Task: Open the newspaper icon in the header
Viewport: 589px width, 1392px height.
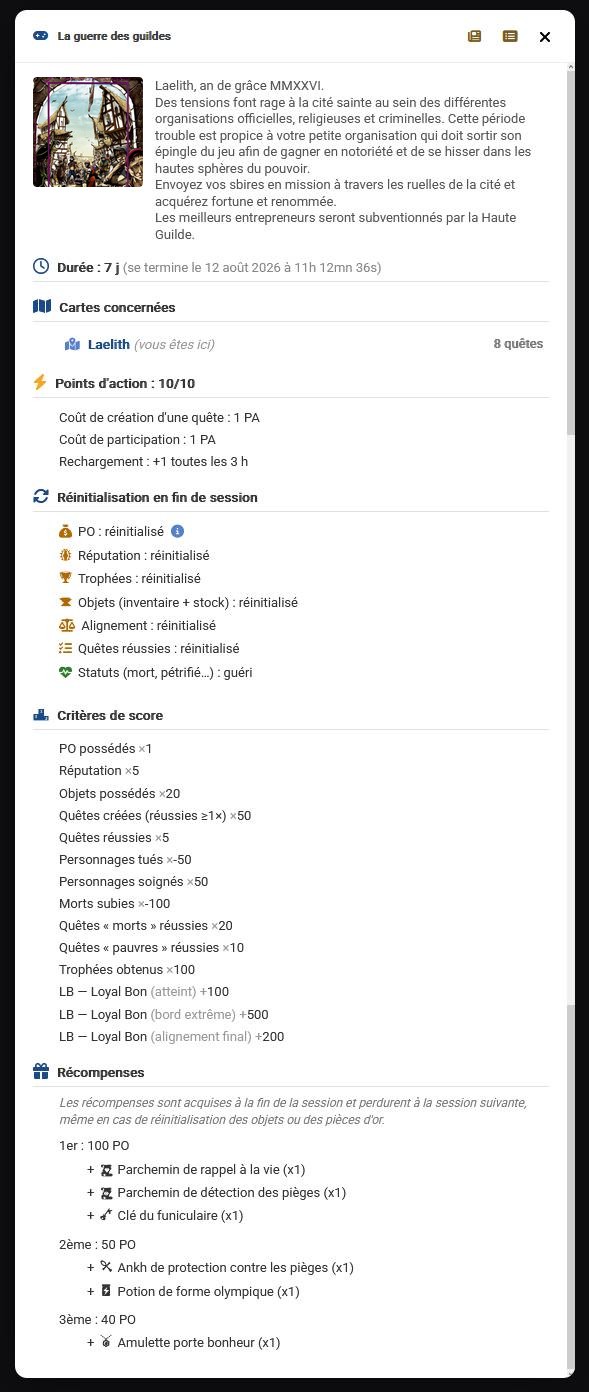Action: (474, 36)
